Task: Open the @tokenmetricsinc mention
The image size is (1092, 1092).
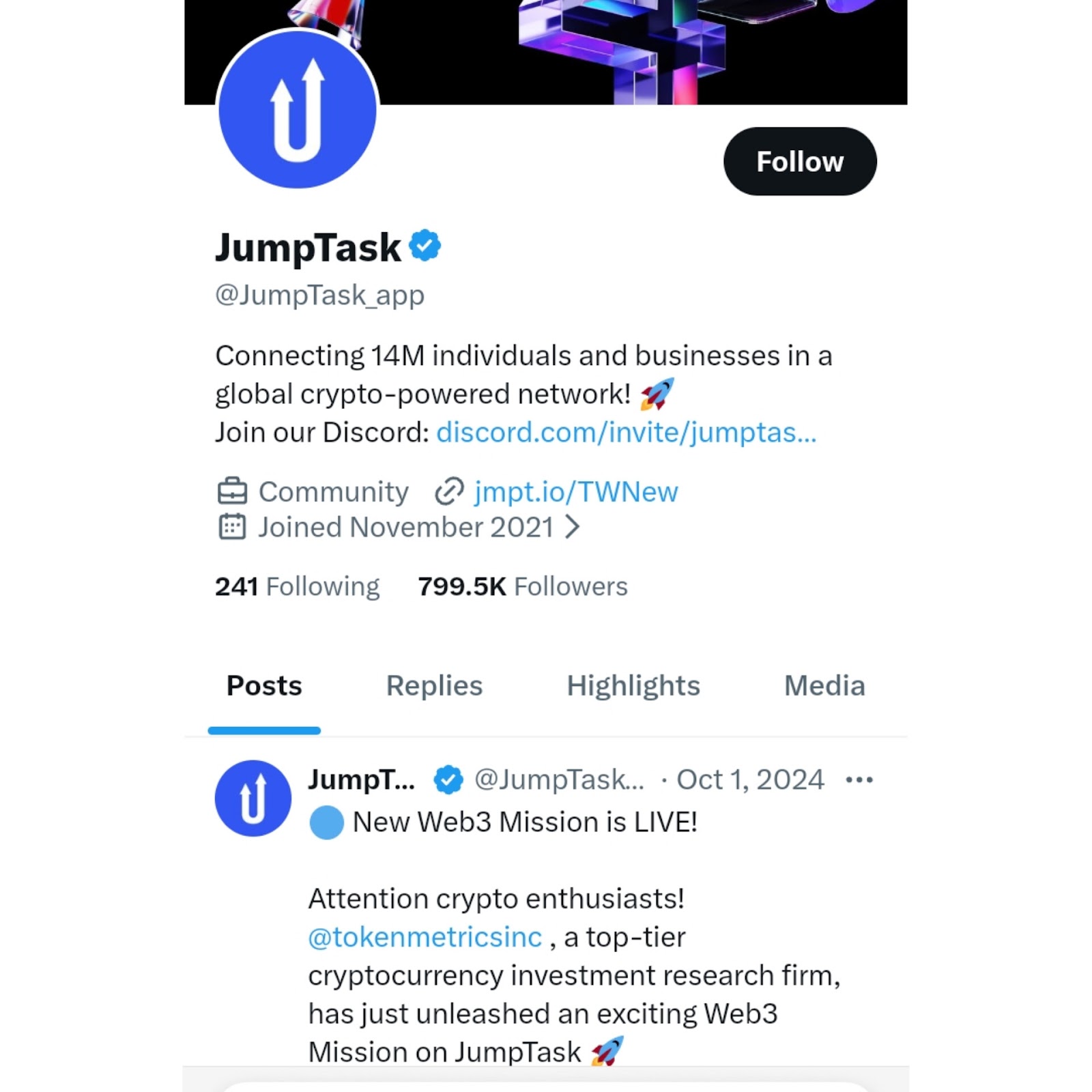Action: [425, 938]
